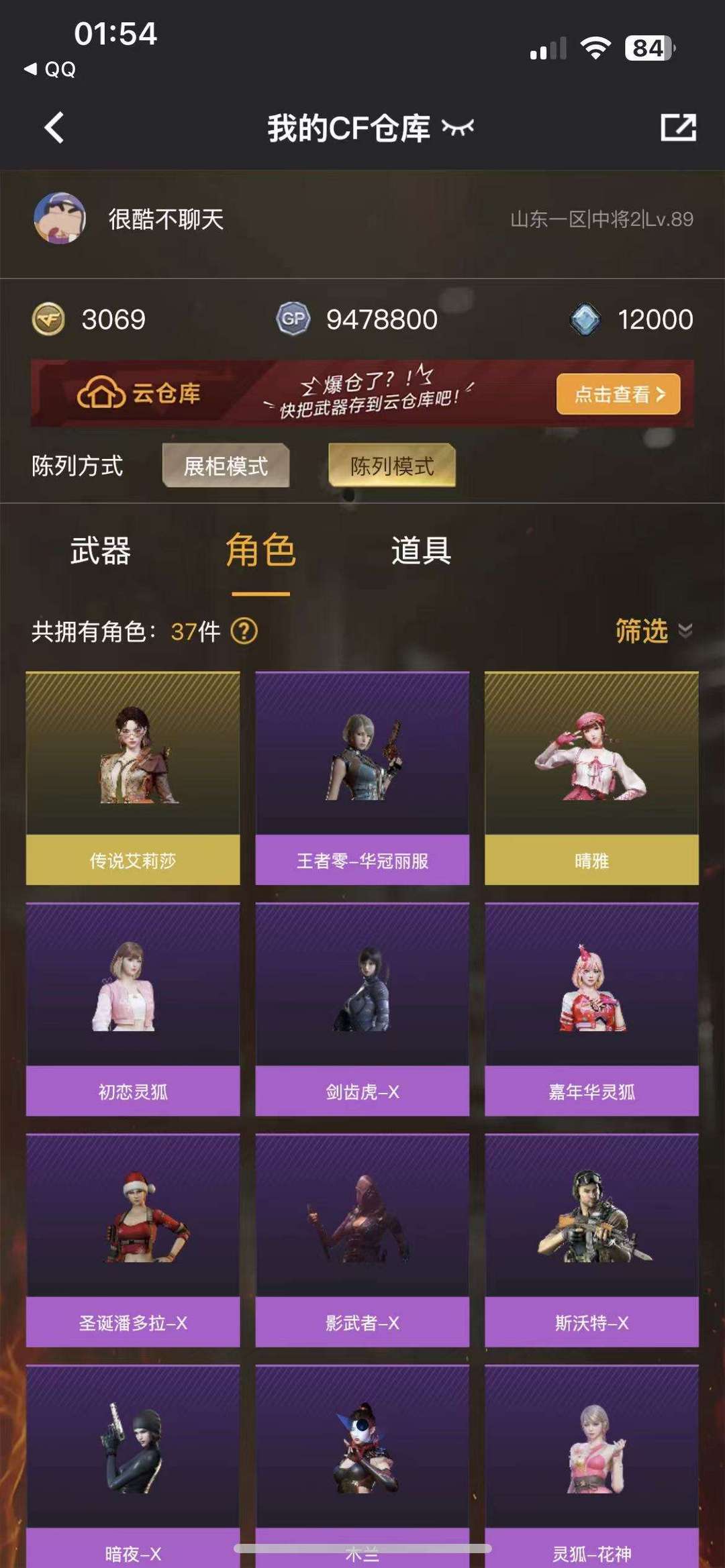View the 圣诞潘多拉-X character card
Screen dimensions: 725x1568
pyautogui.click(x=133, y=1240)
